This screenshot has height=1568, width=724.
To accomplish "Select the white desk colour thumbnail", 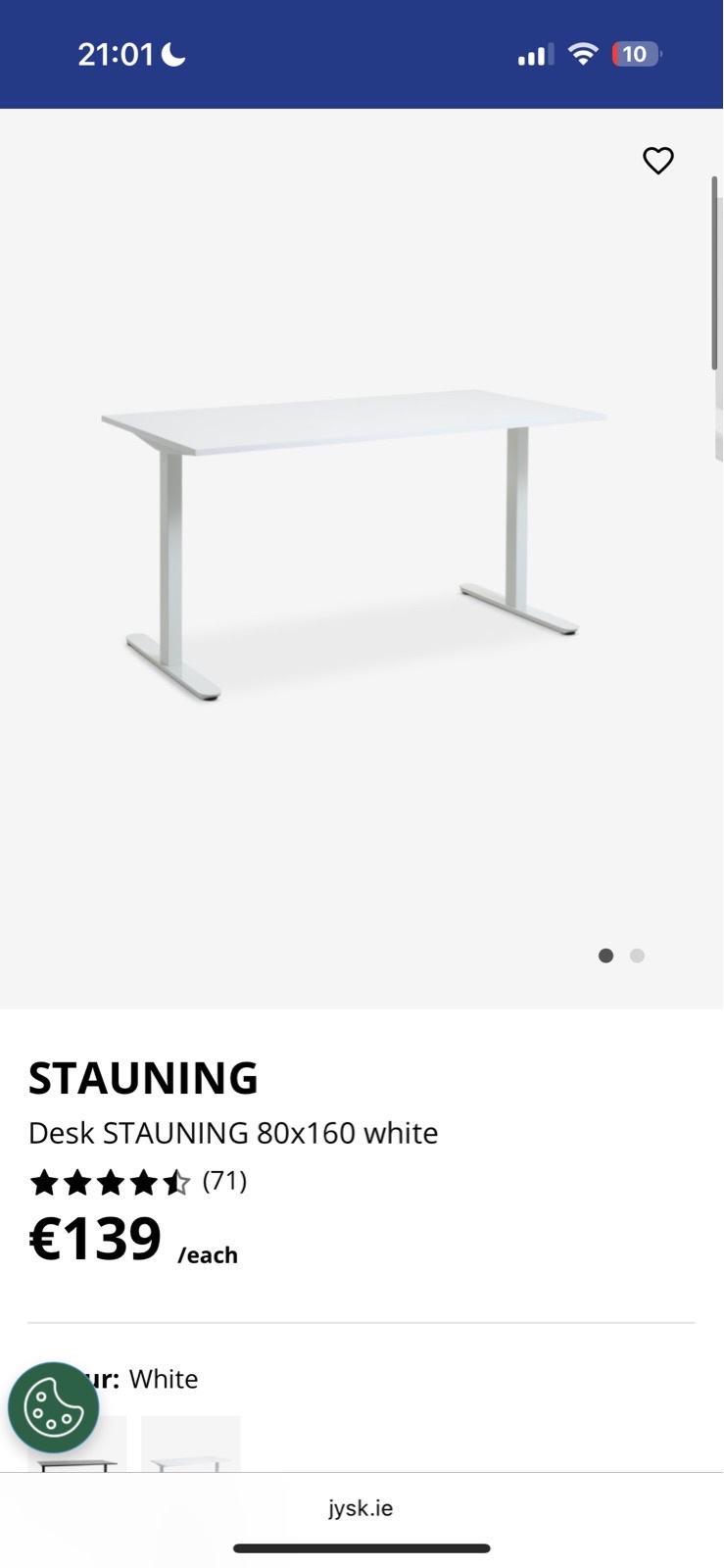I will tap(191, 1445).
